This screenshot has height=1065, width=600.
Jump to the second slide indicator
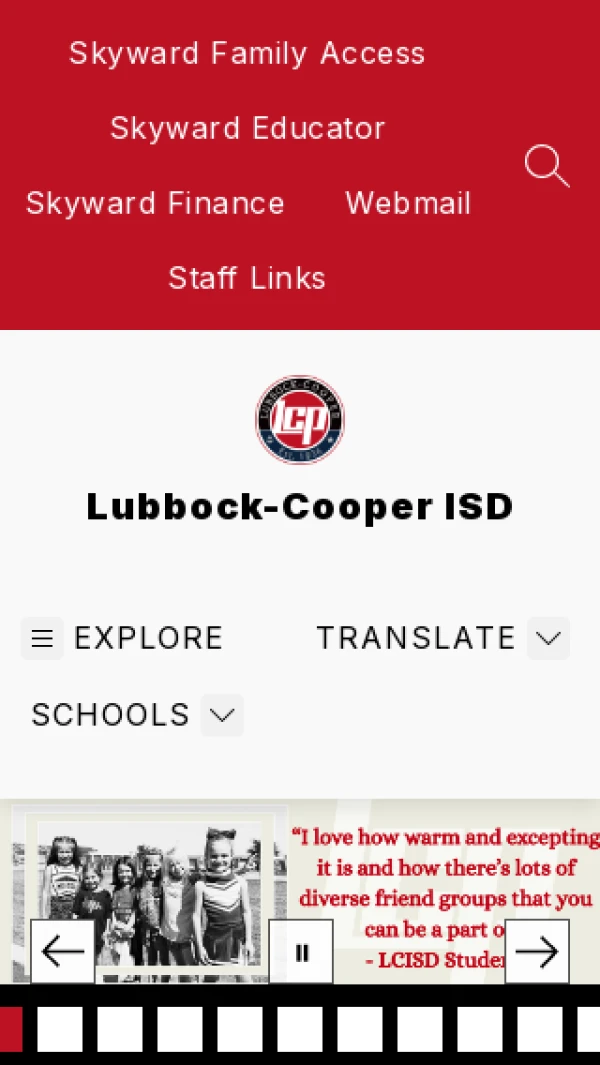click(60, 1029)
